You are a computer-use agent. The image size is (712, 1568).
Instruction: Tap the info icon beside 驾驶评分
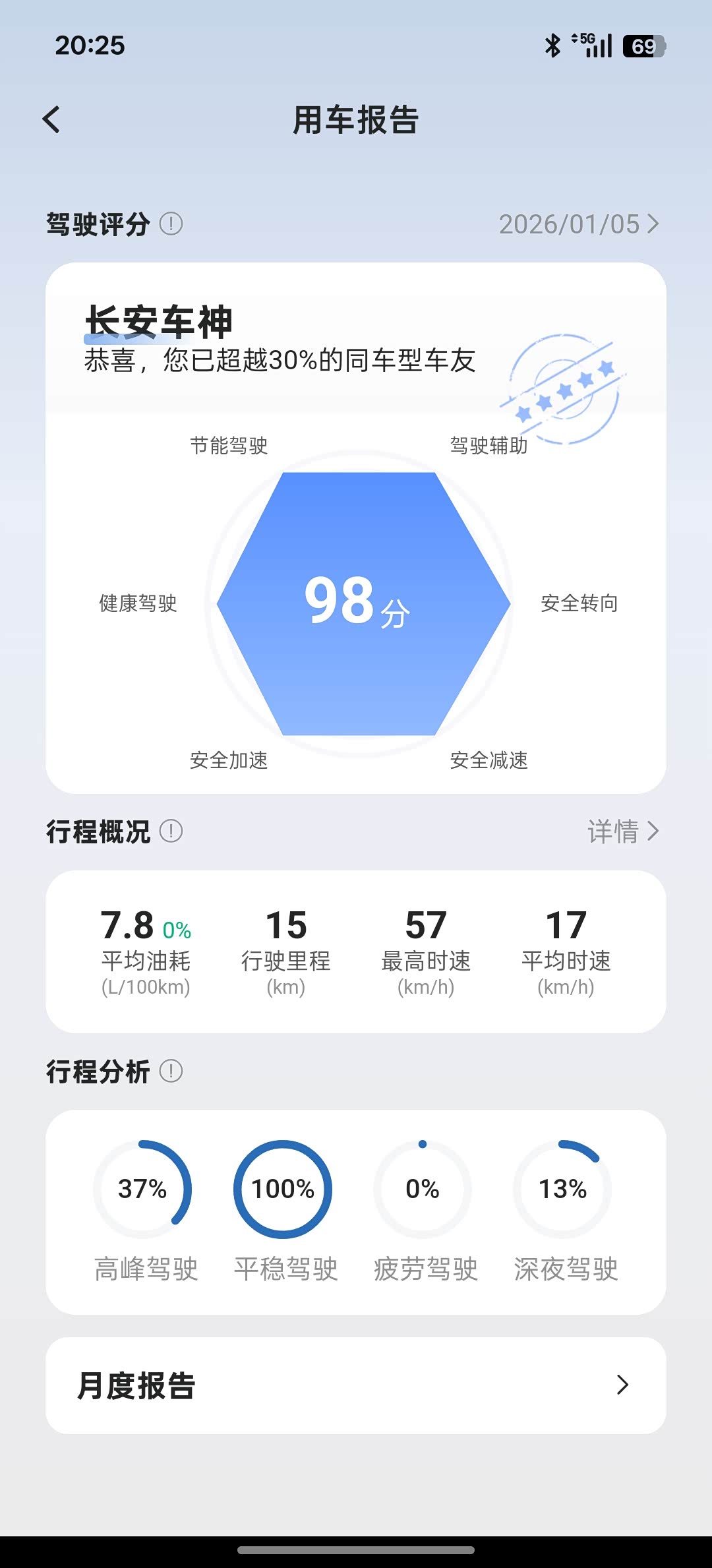pyautogui.click(x=171, y=224)
